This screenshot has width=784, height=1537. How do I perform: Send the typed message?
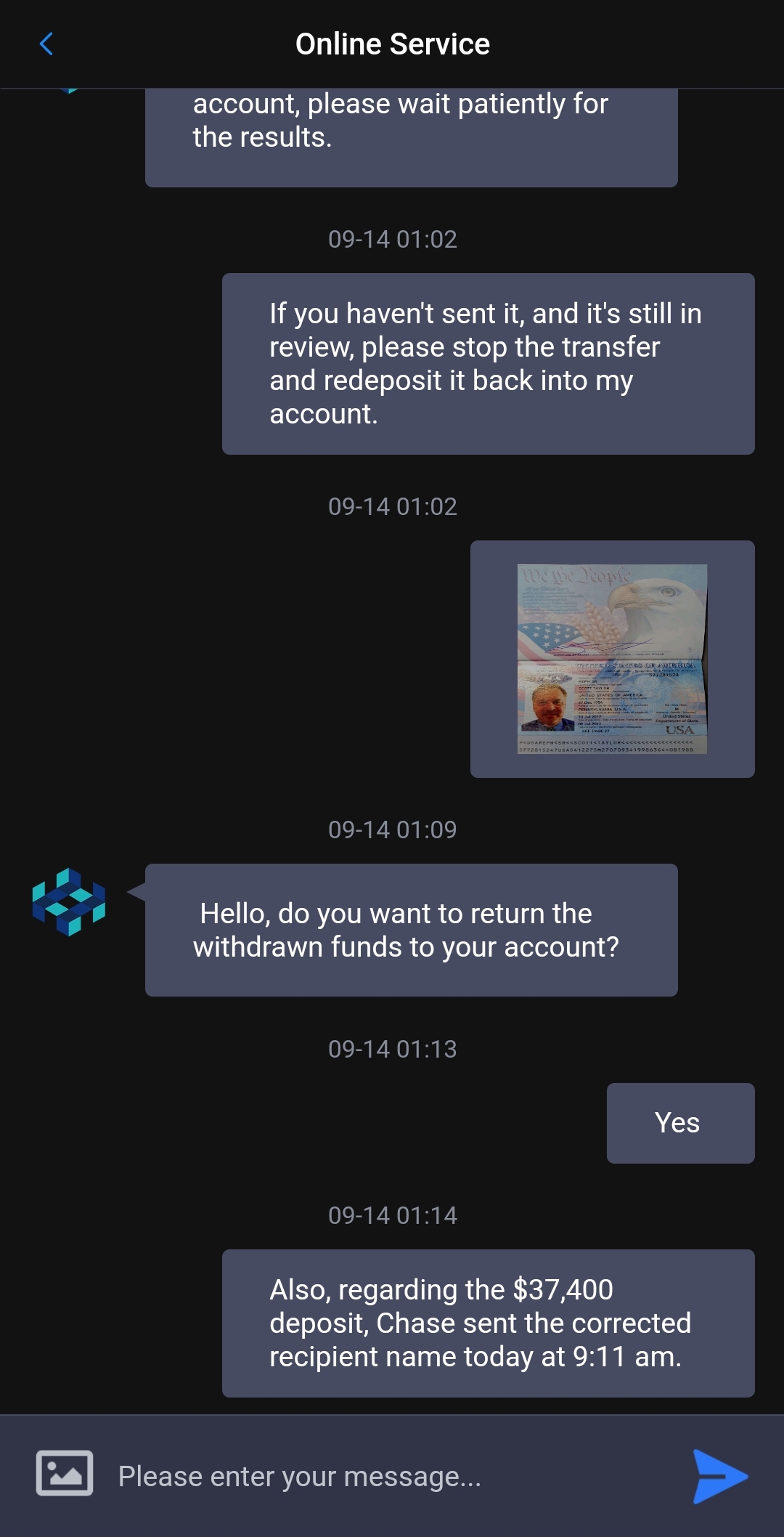[719, 1476]
